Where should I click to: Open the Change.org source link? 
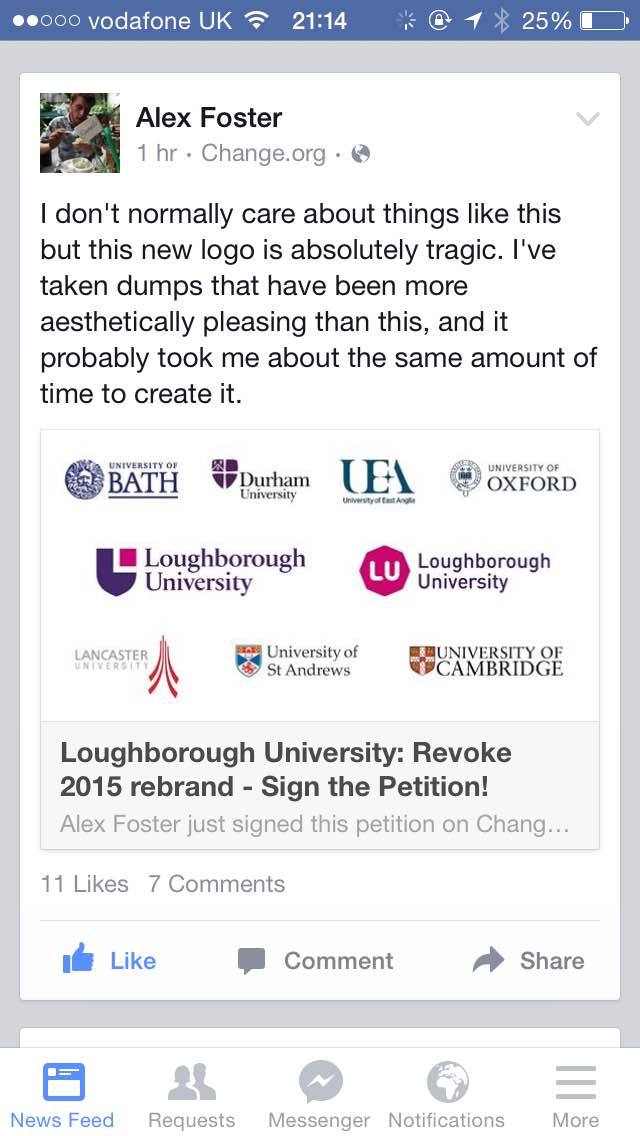[263, 153]
